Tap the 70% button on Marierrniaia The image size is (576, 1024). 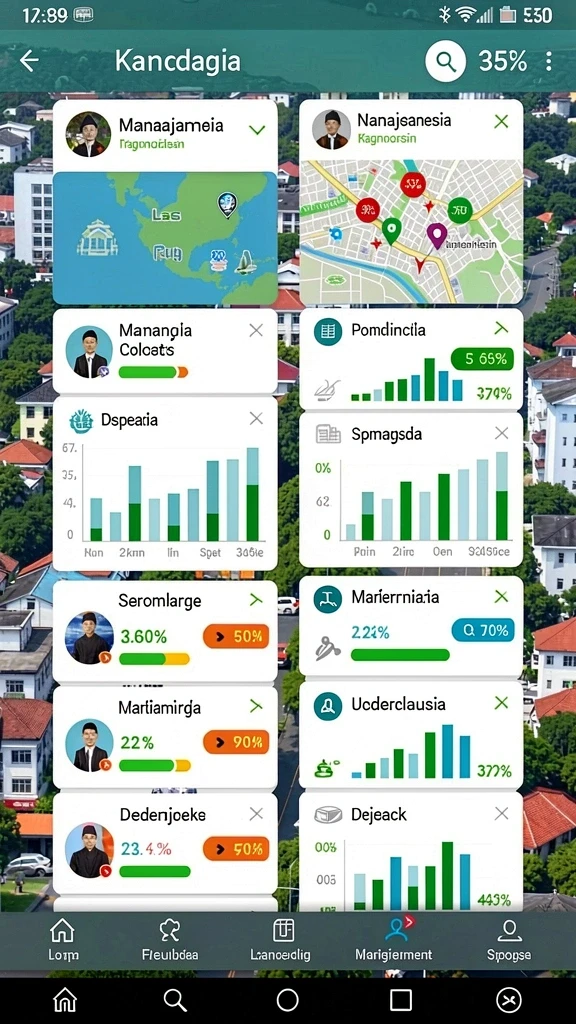click(483, 630)
